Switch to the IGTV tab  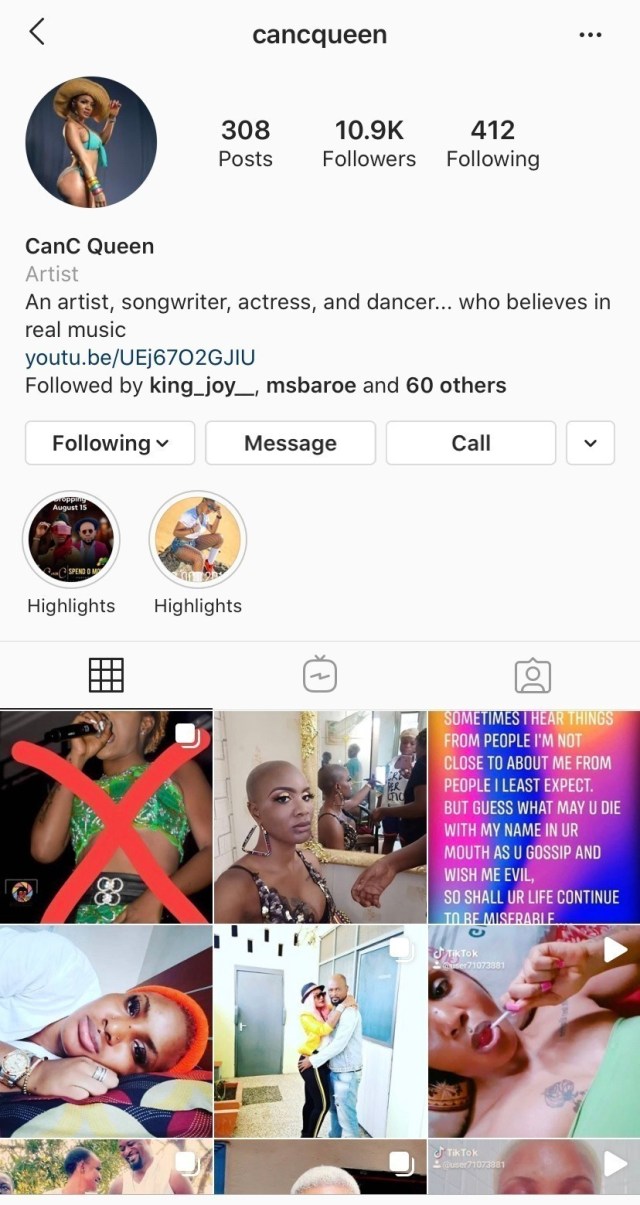pyautogui.click(x=320, y=675)
